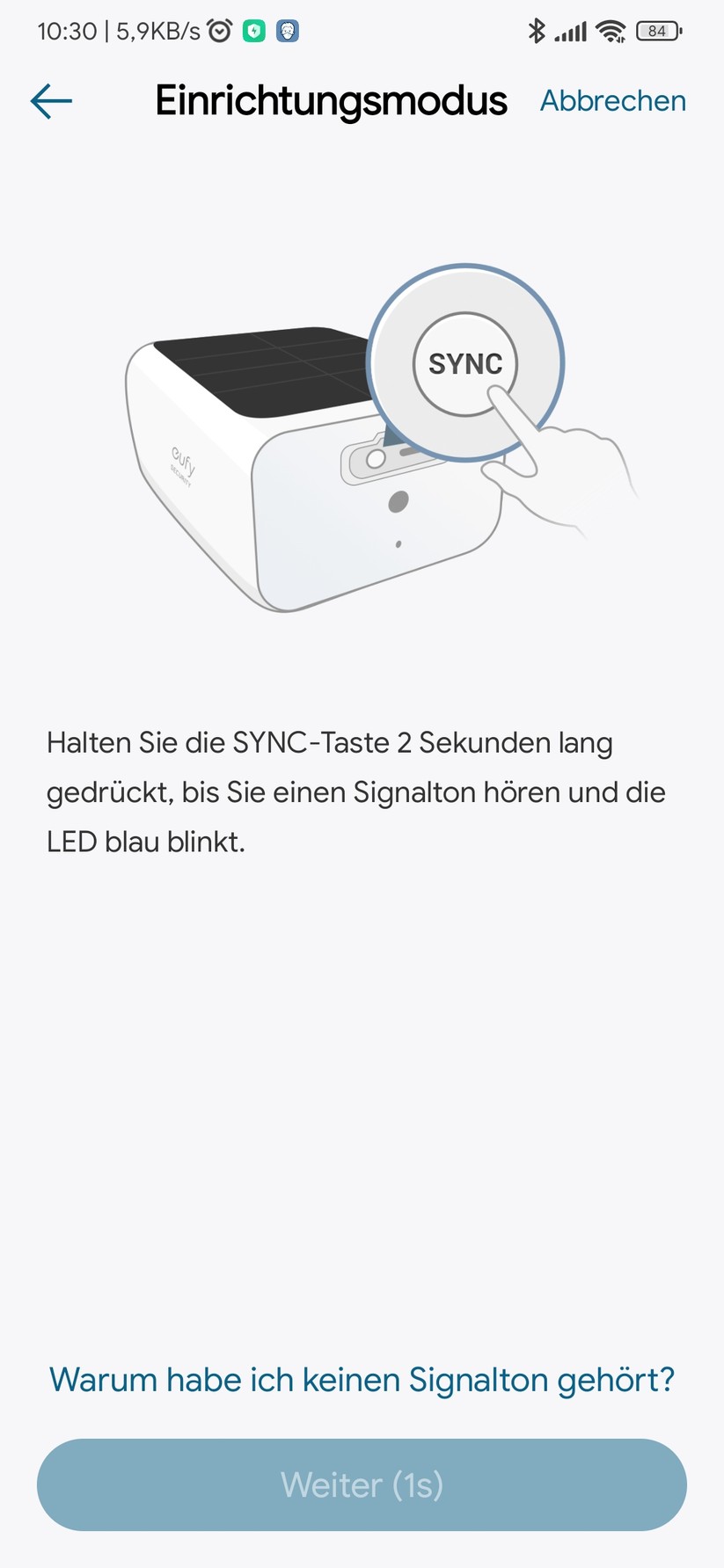Tap the SYNC button in the illustration
Image resolution: width=724 pixels, height=1568 pixels.
tap(466, 363)
